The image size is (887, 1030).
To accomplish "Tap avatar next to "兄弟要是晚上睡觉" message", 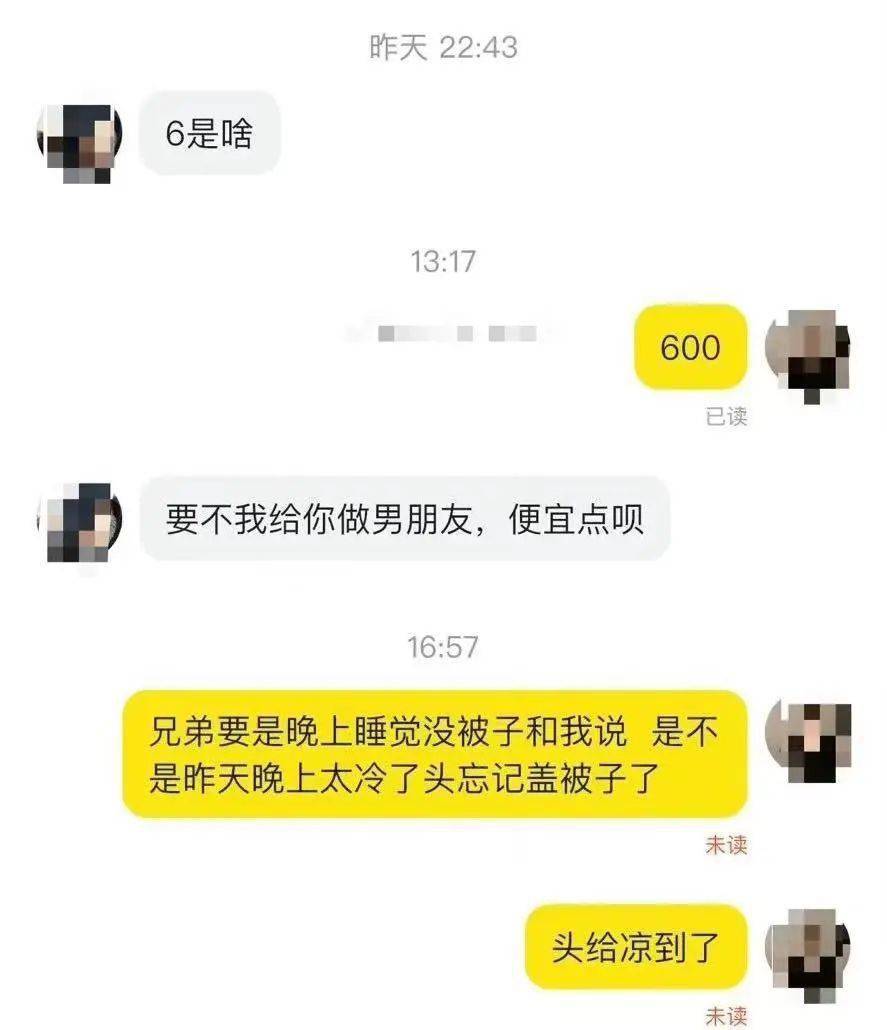I will pos(807,740).
